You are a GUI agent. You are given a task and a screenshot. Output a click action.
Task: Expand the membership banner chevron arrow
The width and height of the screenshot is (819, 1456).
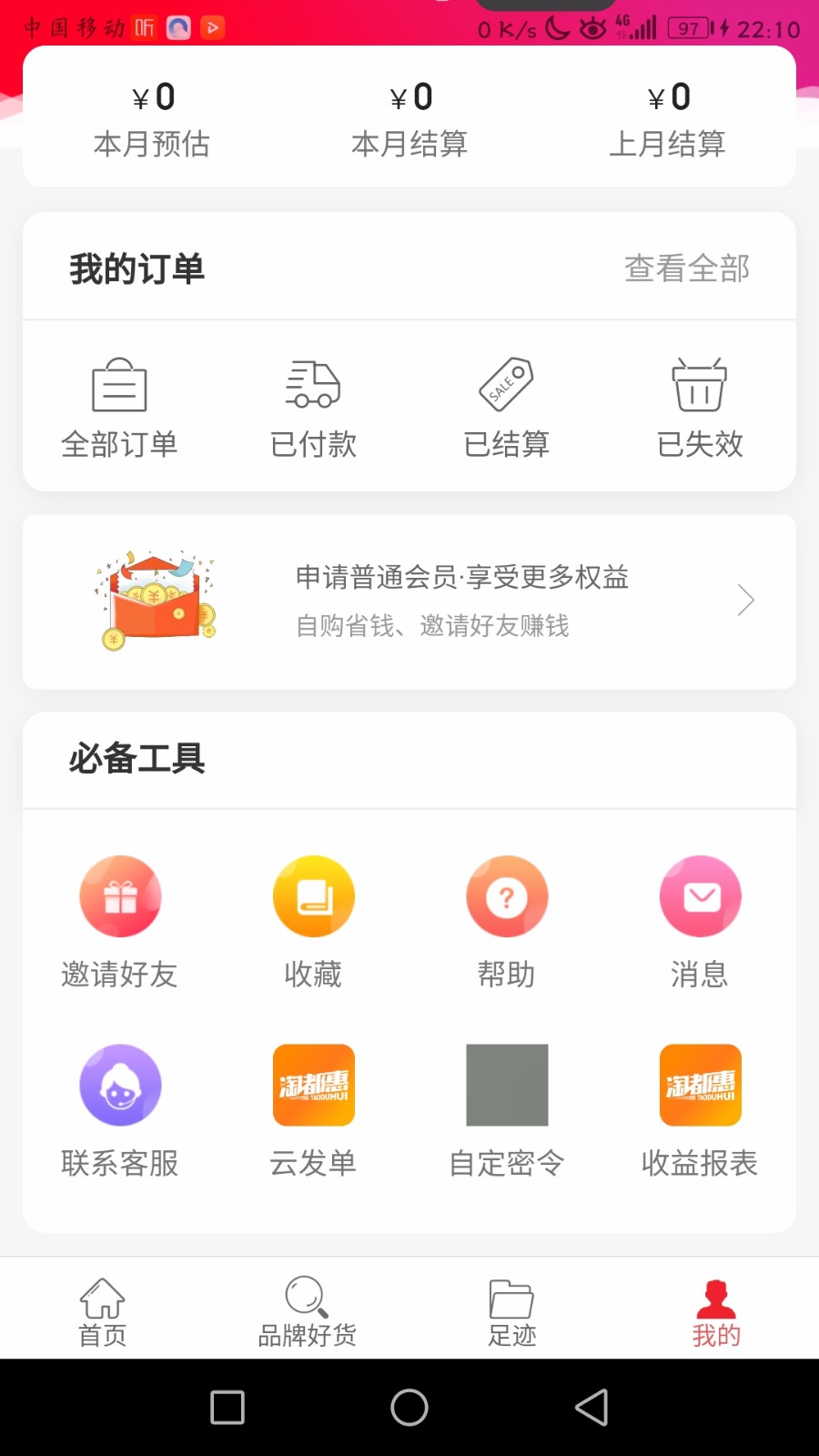tap(746, 600)
